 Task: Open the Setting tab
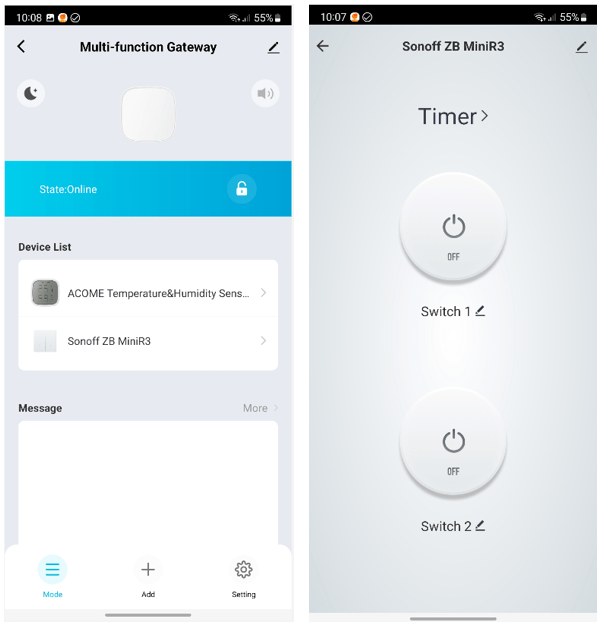point(243,576)
